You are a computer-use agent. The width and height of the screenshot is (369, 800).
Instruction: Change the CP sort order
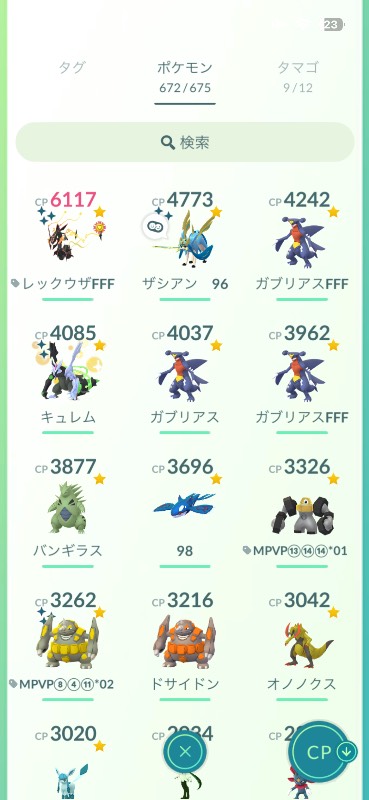pos(323,752)
